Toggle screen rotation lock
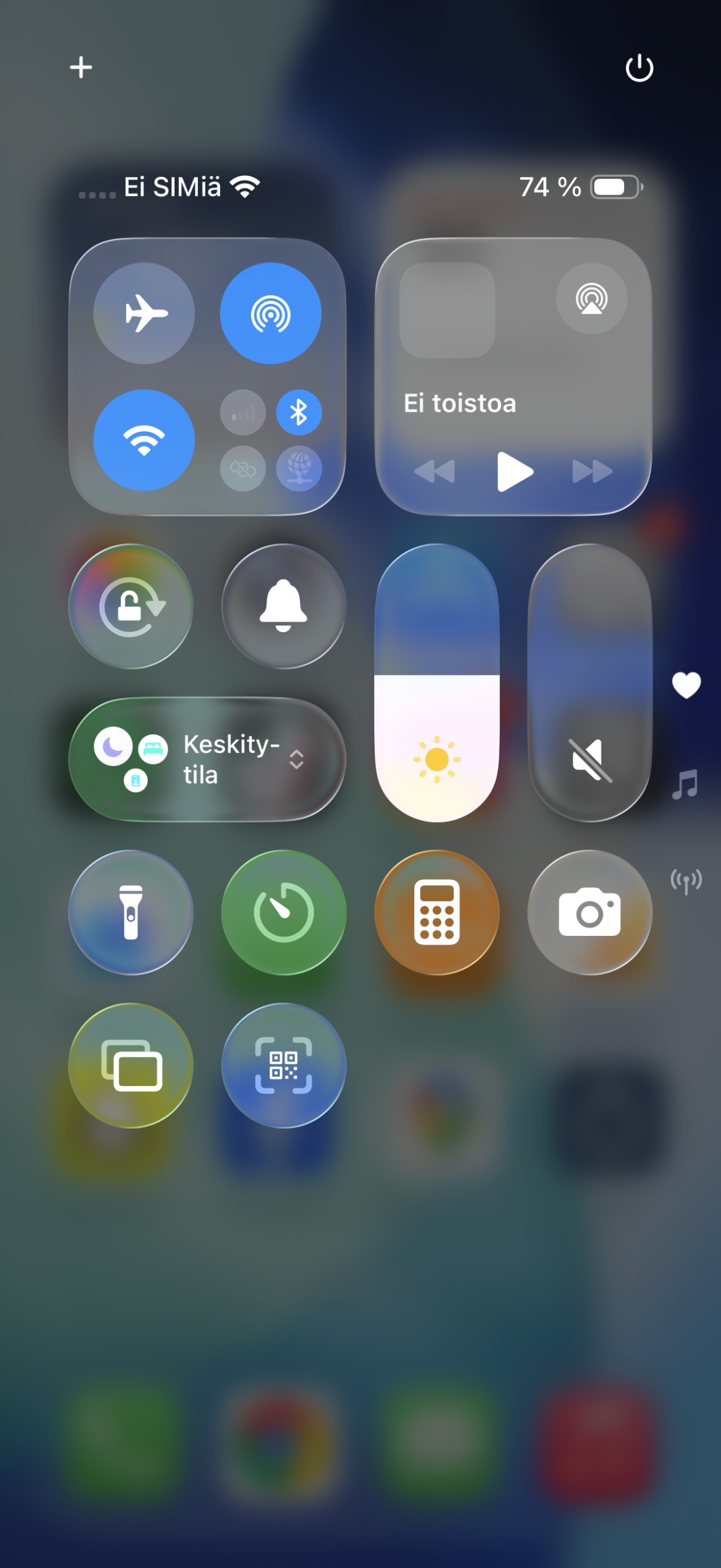 click(x=130, y=606)
